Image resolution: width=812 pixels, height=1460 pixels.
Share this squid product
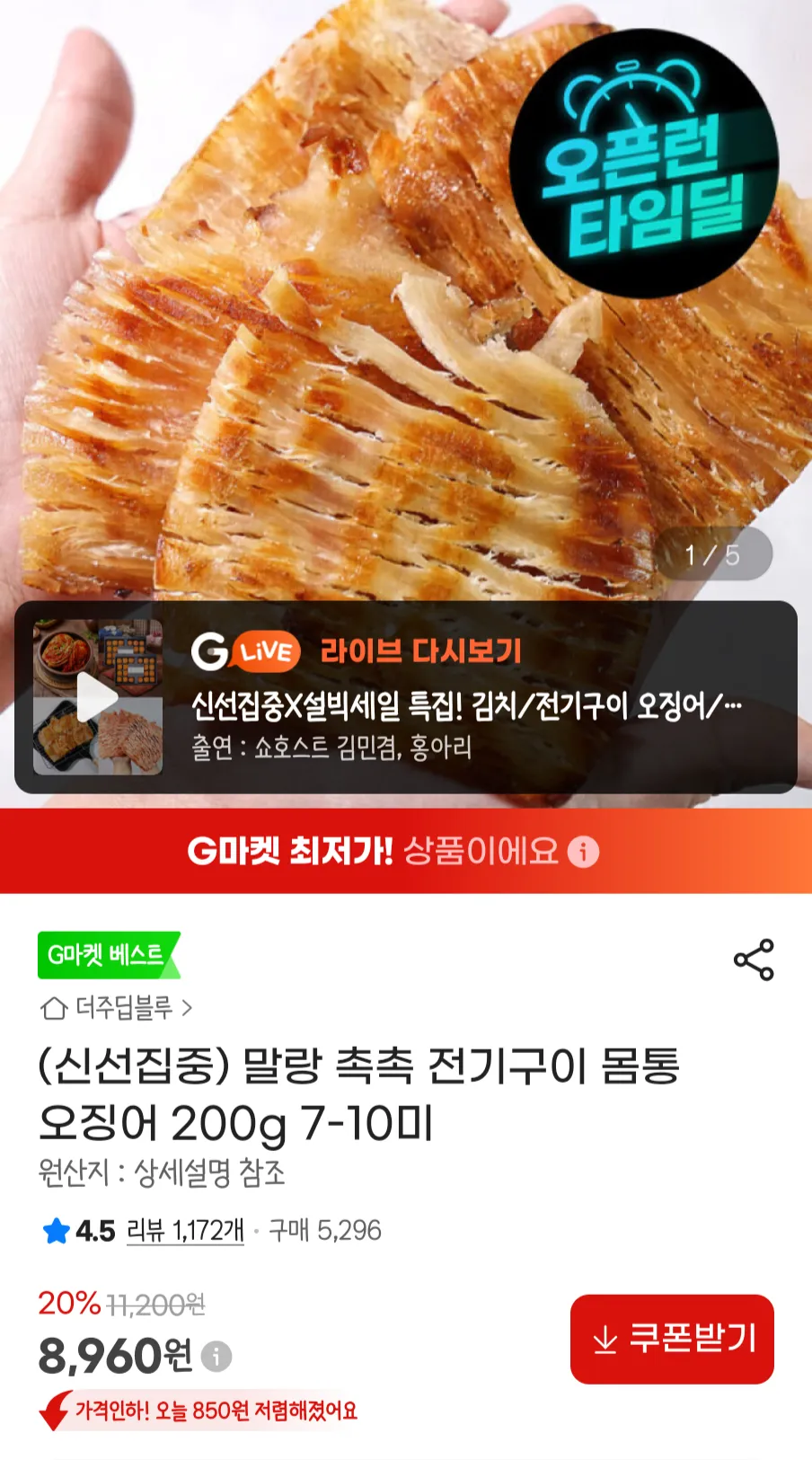click(754, 960)
